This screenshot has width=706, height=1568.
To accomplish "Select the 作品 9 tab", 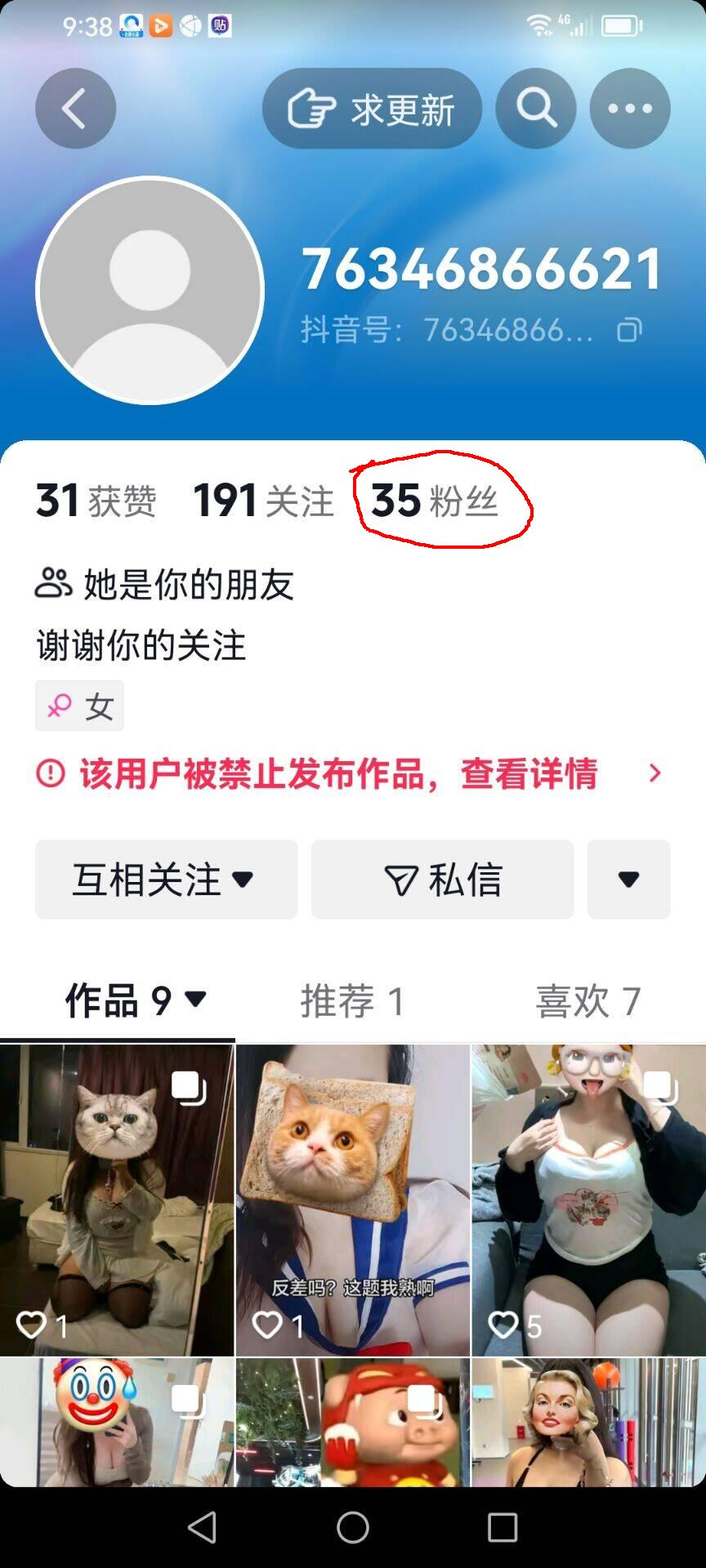I will 136,1000.
